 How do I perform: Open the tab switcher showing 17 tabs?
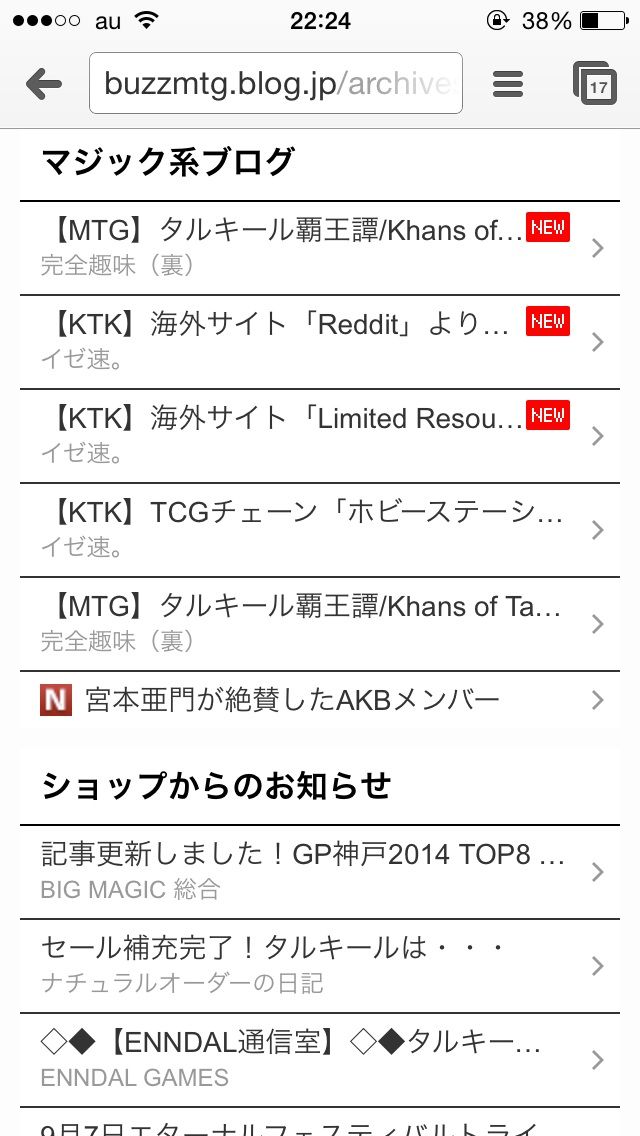[594, 83]
